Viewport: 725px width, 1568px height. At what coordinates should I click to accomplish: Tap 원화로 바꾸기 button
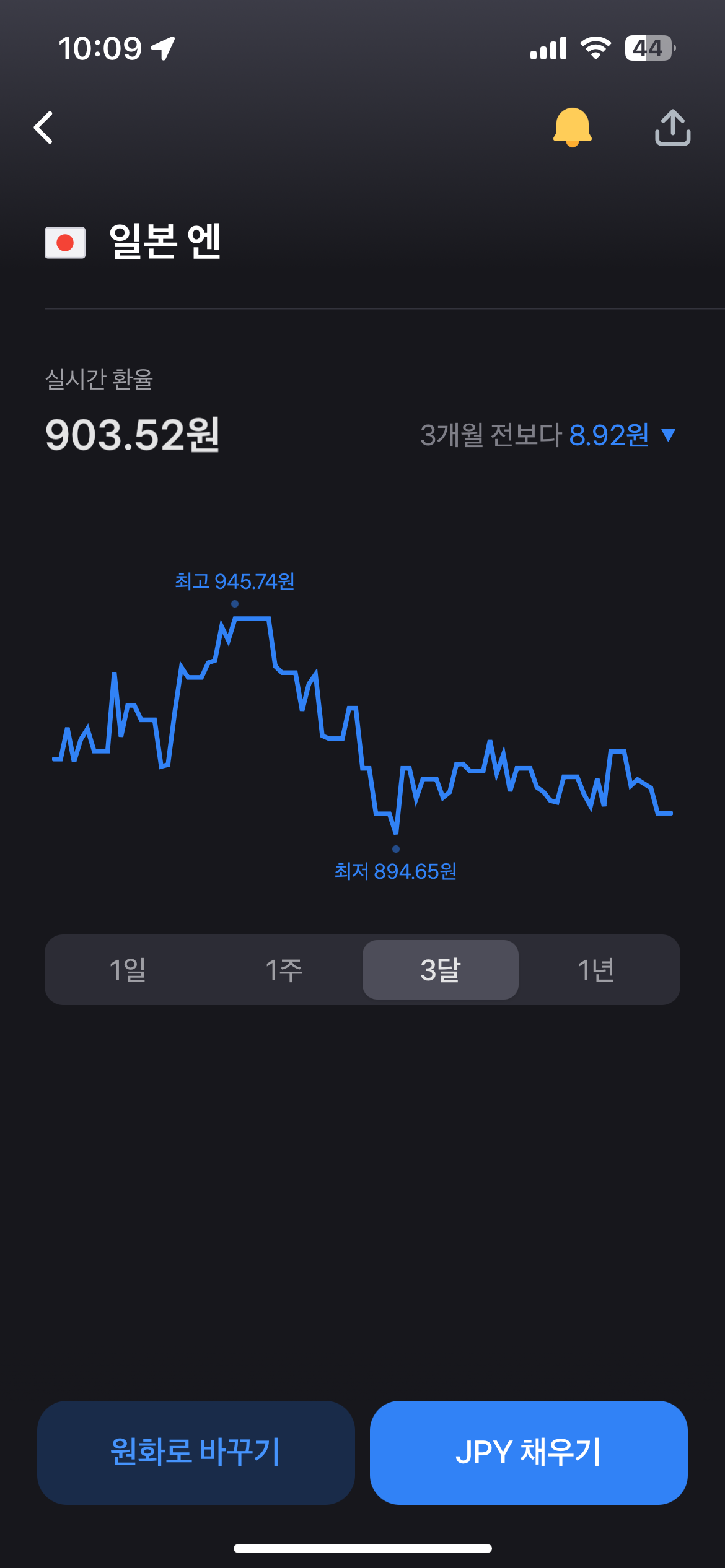pyautogui.click(x=196, y=1452)
